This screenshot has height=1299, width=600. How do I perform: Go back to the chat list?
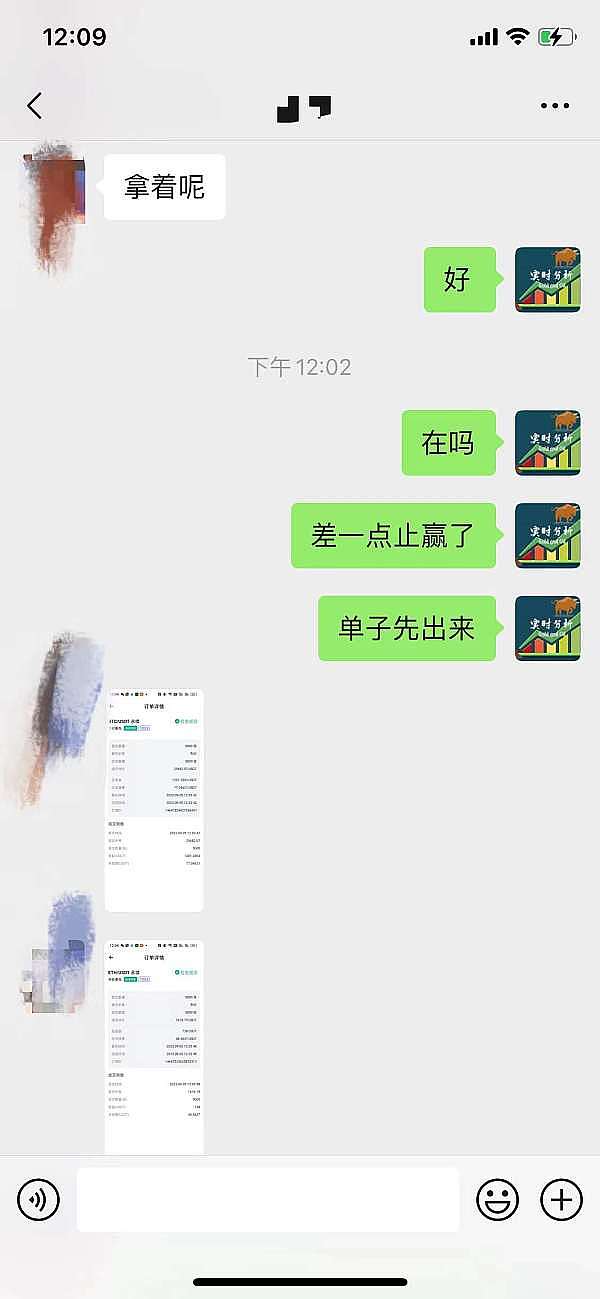35,106
